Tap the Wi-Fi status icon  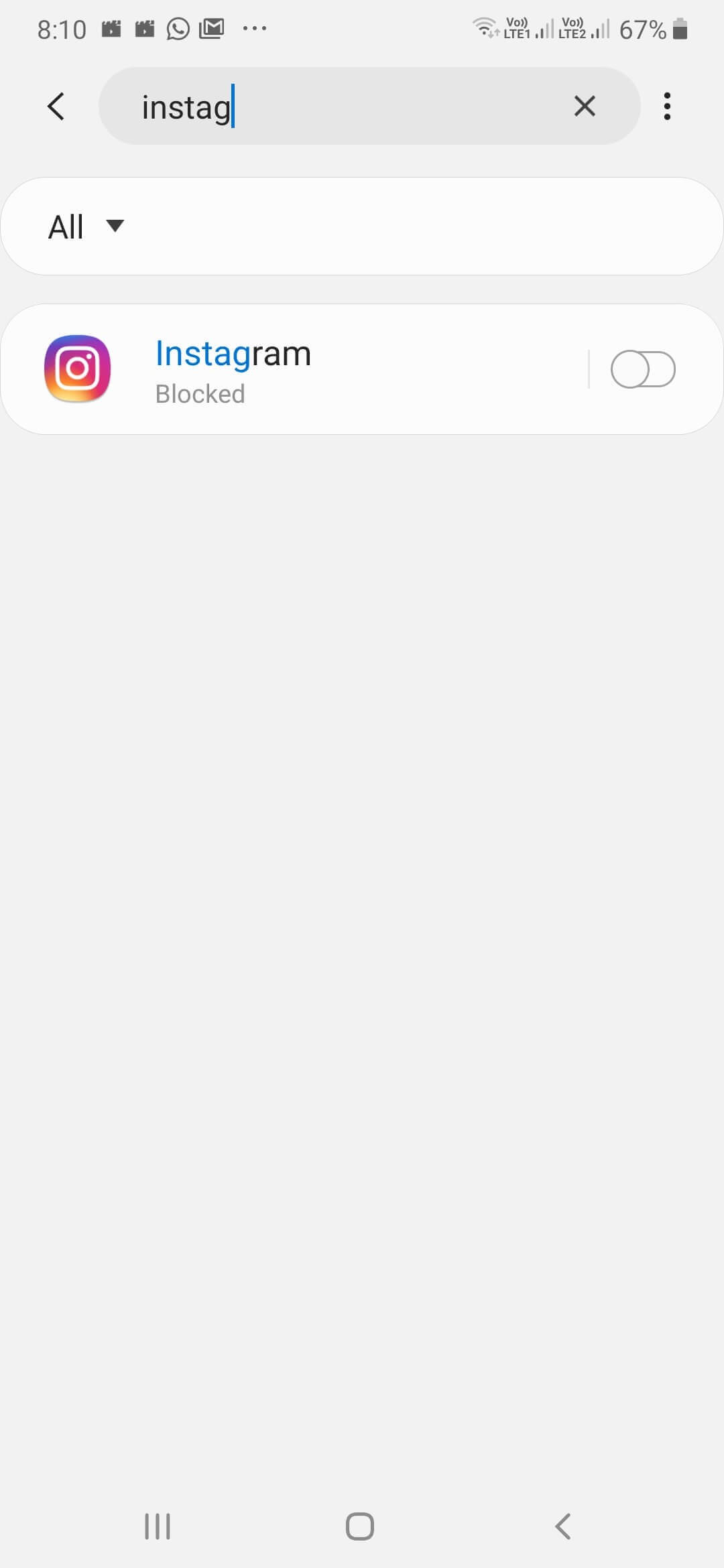click(x=485, y=28)
